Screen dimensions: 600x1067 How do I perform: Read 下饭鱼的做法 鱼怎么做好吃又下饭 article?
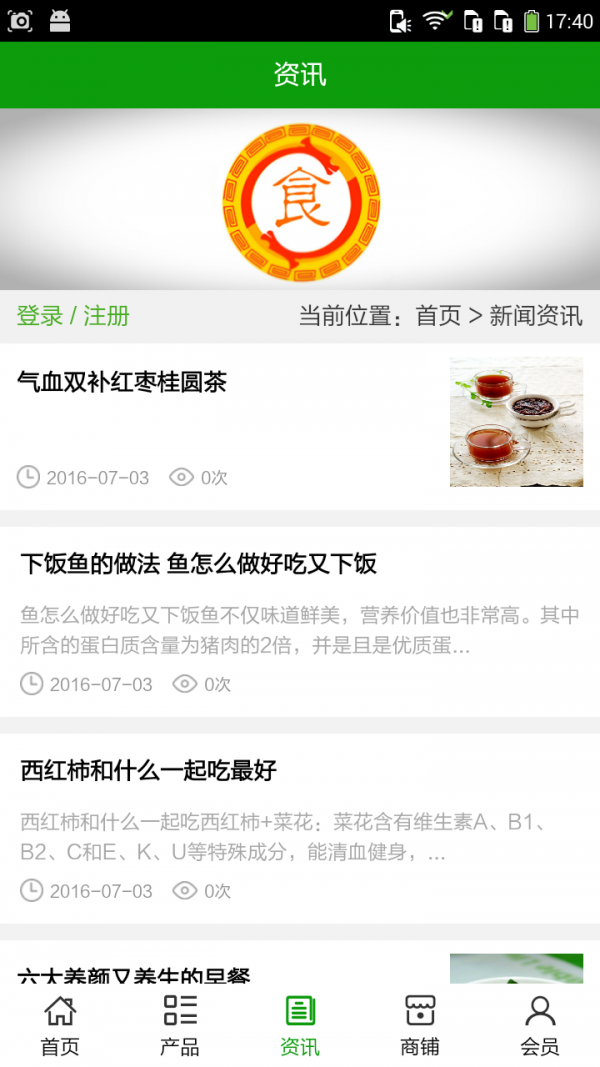pyautogui.click(x=198, y=564)
